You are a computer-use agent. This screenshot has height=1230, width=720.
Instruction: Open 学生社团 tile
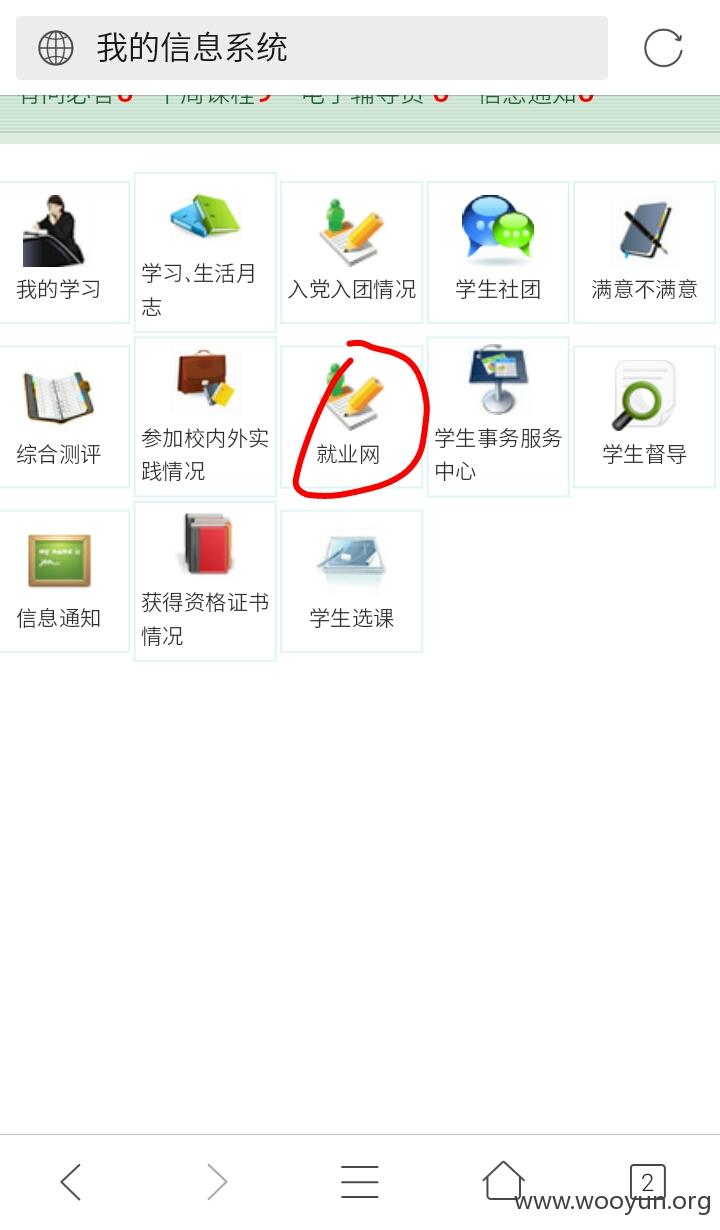click(498, 252)
